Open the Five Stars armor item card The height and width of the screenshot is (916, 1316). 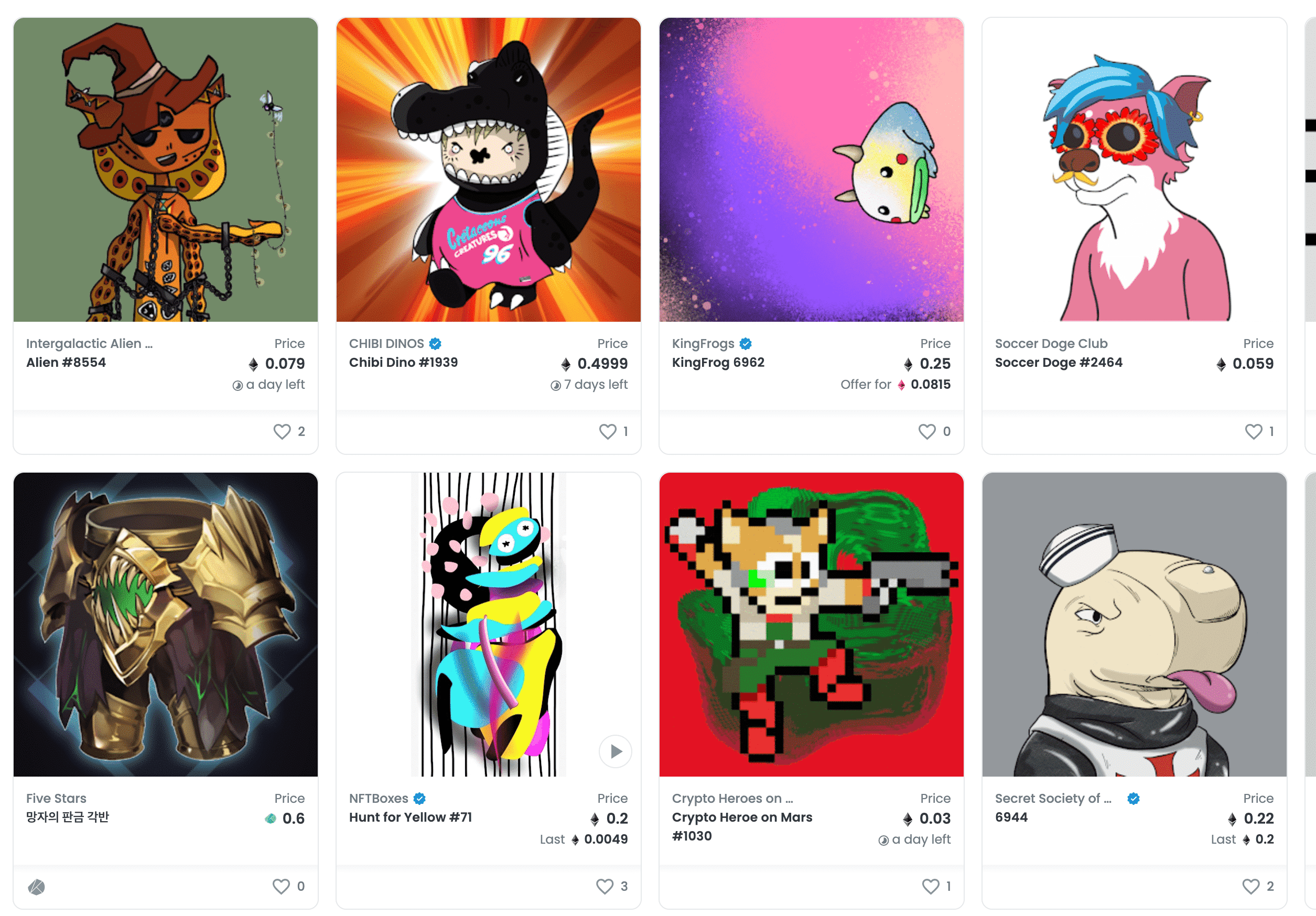[x=165, y=625]
